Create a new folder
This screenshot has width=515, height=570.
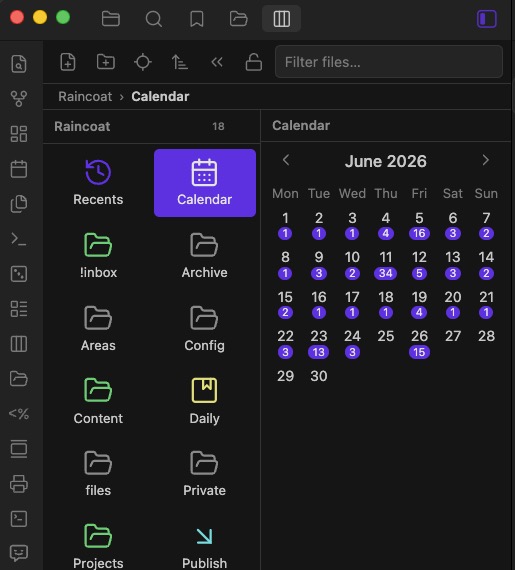(x=105, y=62)
